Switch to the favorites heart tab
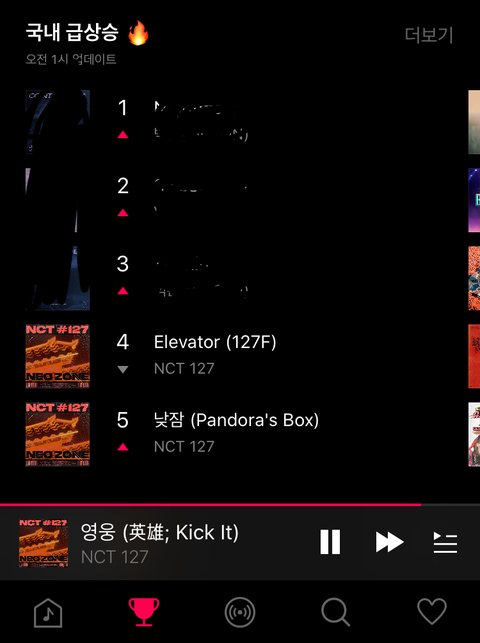 click(x=432, y=611)
